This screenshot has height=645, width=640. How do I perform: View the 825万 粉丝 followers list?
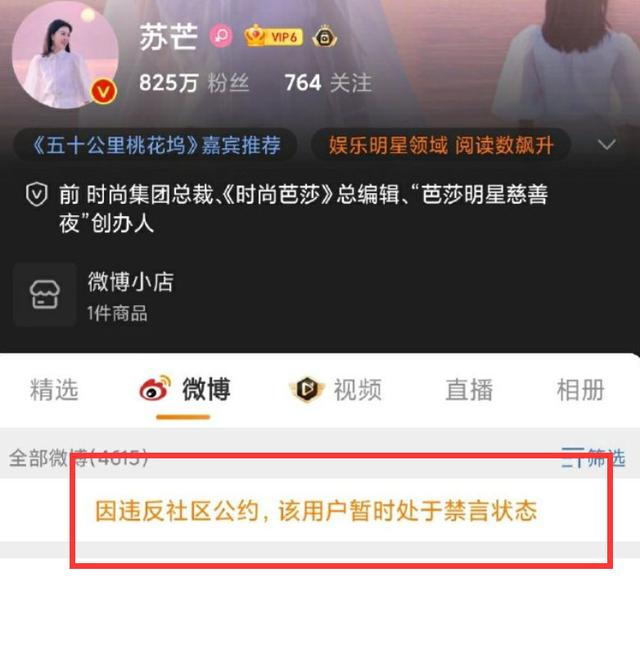pyautogui.click(x=194, y=84)
